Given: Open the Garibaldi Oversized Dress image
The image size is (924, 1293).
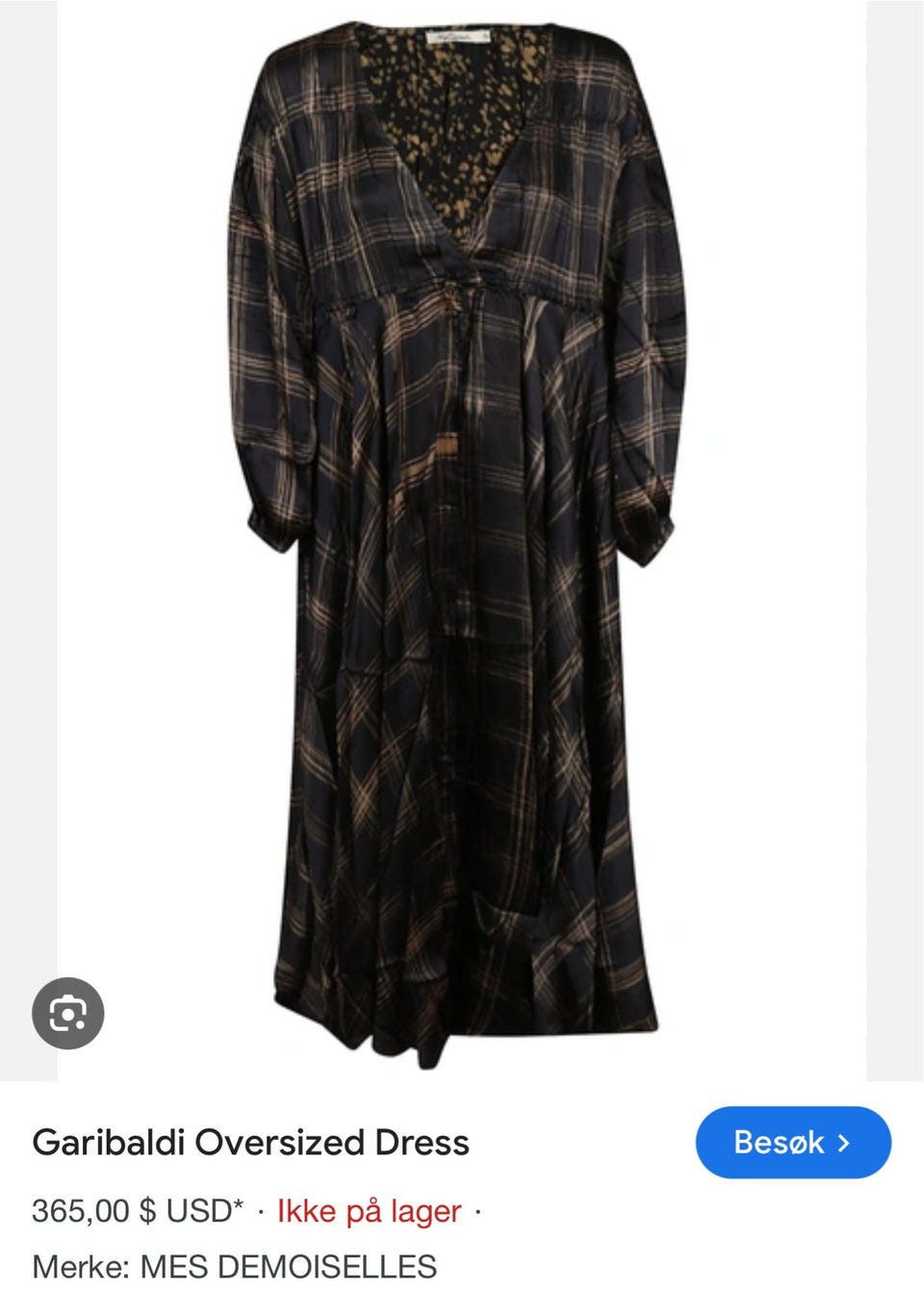Looking at the screenshot, I should coord(460,539).
